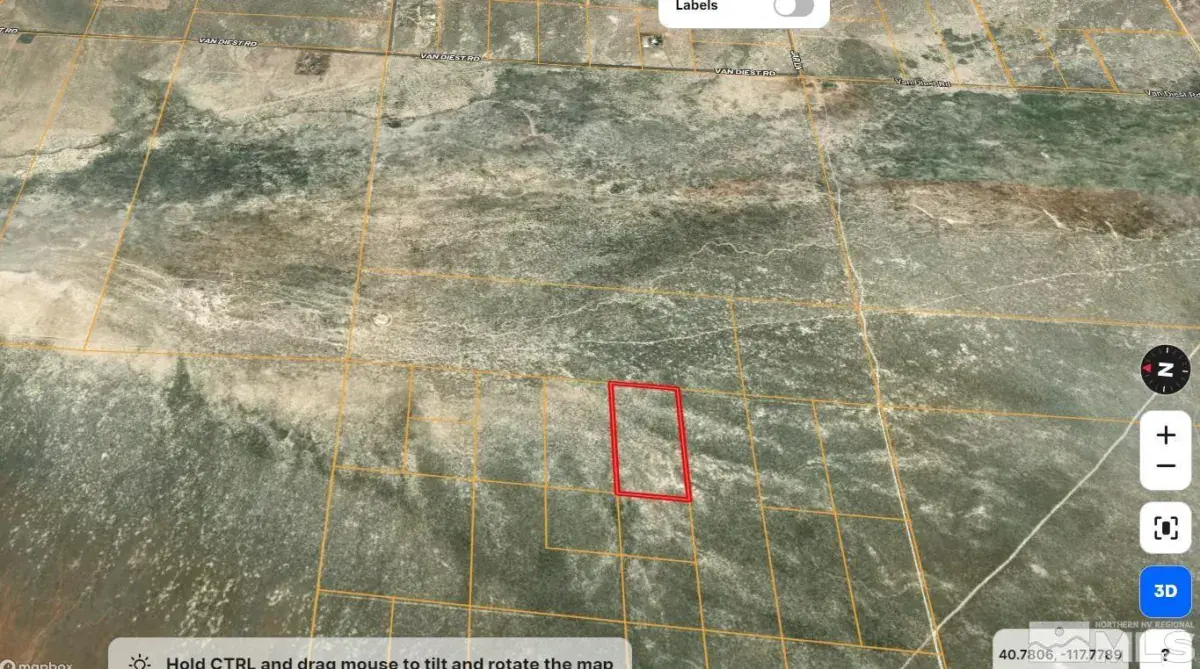
Task: Recenter the map on the parcel
Action: pos(1165,528)
